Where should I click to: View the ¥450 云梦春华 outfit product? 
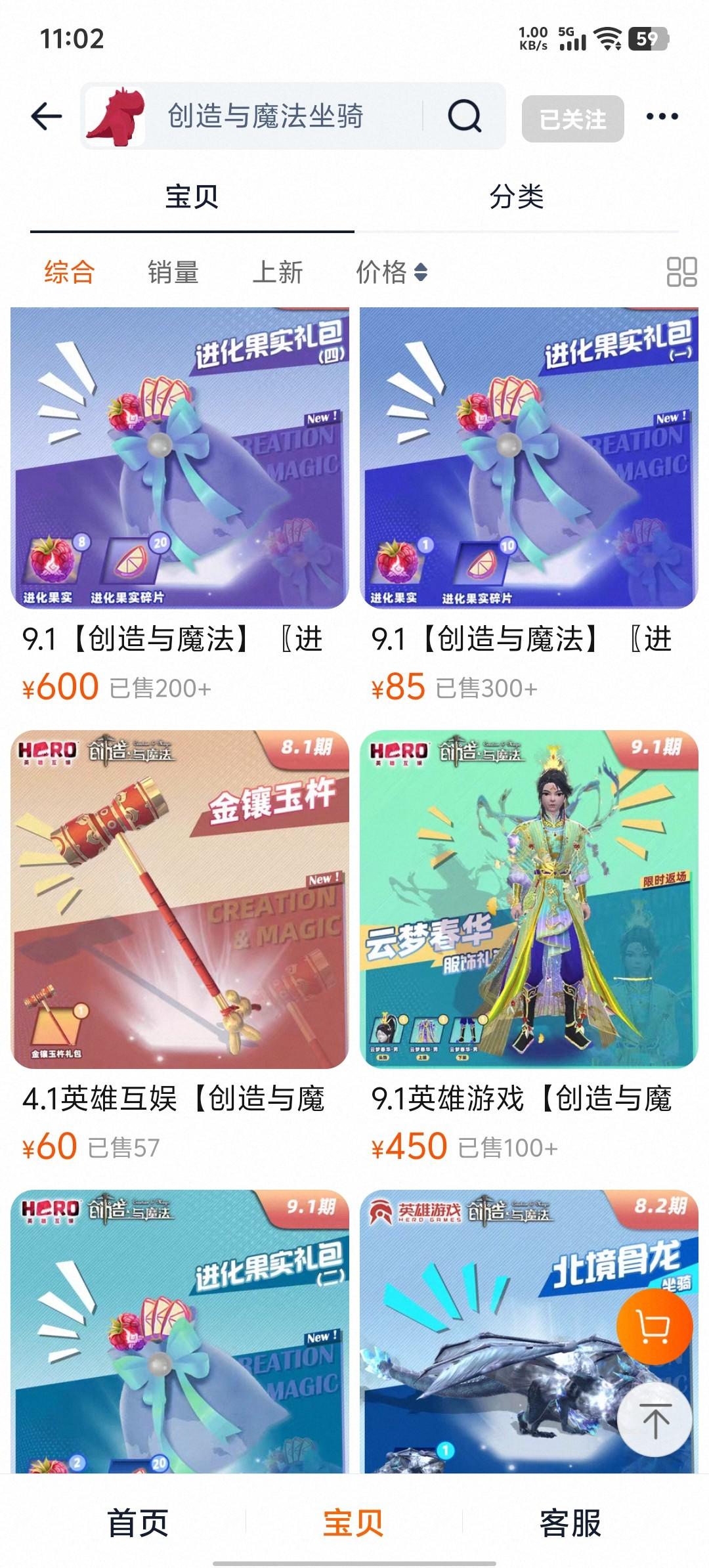pyautogui.click(x=529, y=900)
